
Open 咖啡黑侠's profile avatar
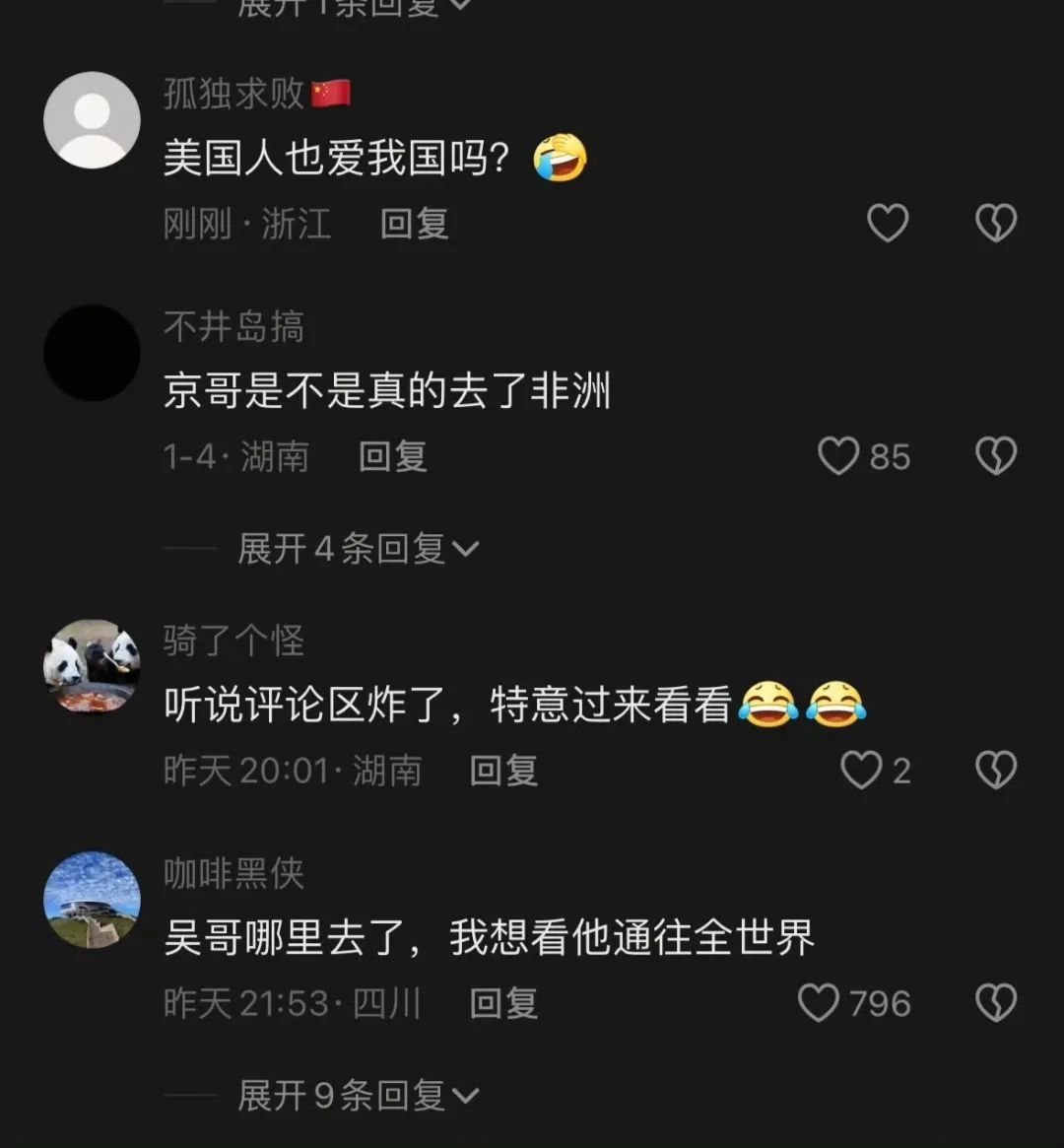93,900
